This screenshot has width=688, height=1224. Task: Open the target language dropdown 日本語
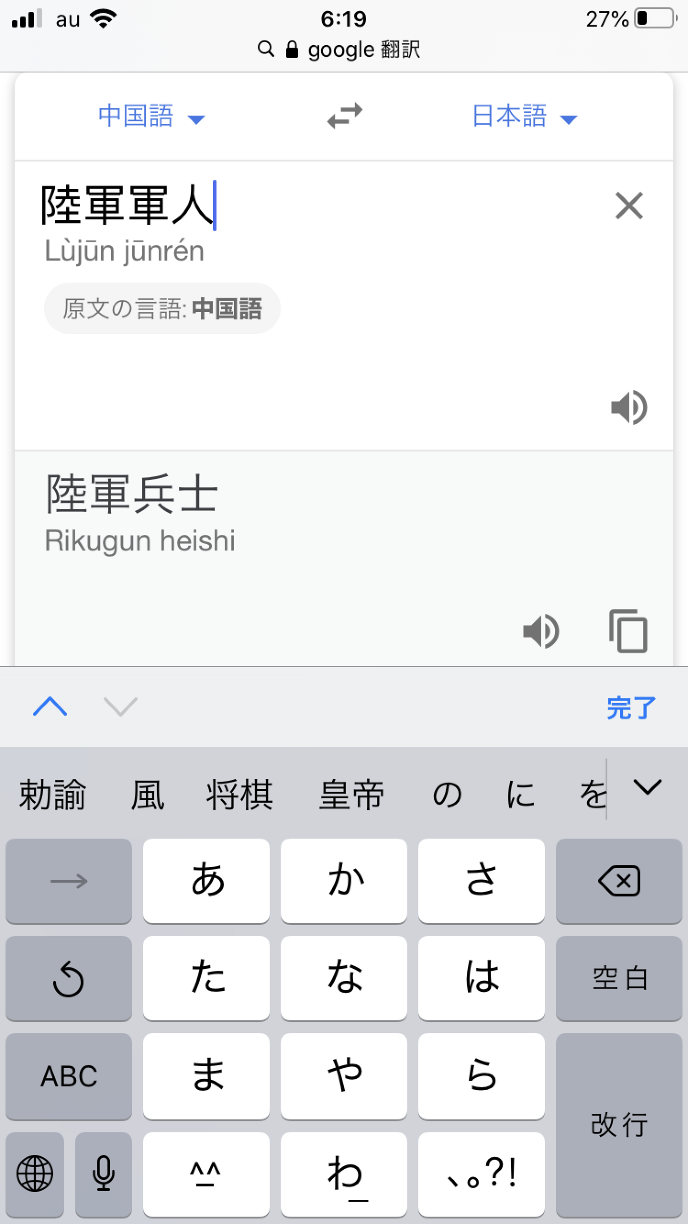coord(524,117)
